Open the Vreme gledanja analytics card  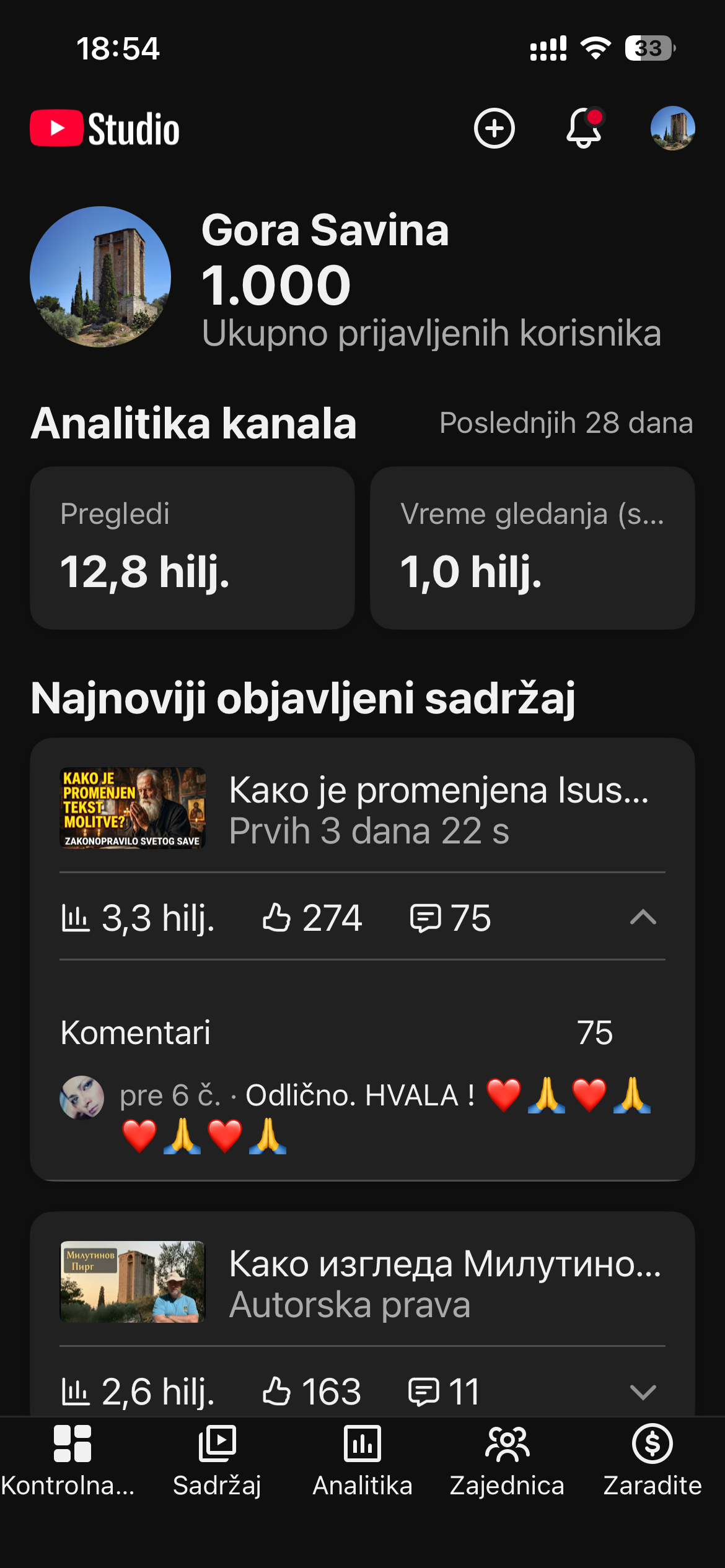(x=532, y=548)
